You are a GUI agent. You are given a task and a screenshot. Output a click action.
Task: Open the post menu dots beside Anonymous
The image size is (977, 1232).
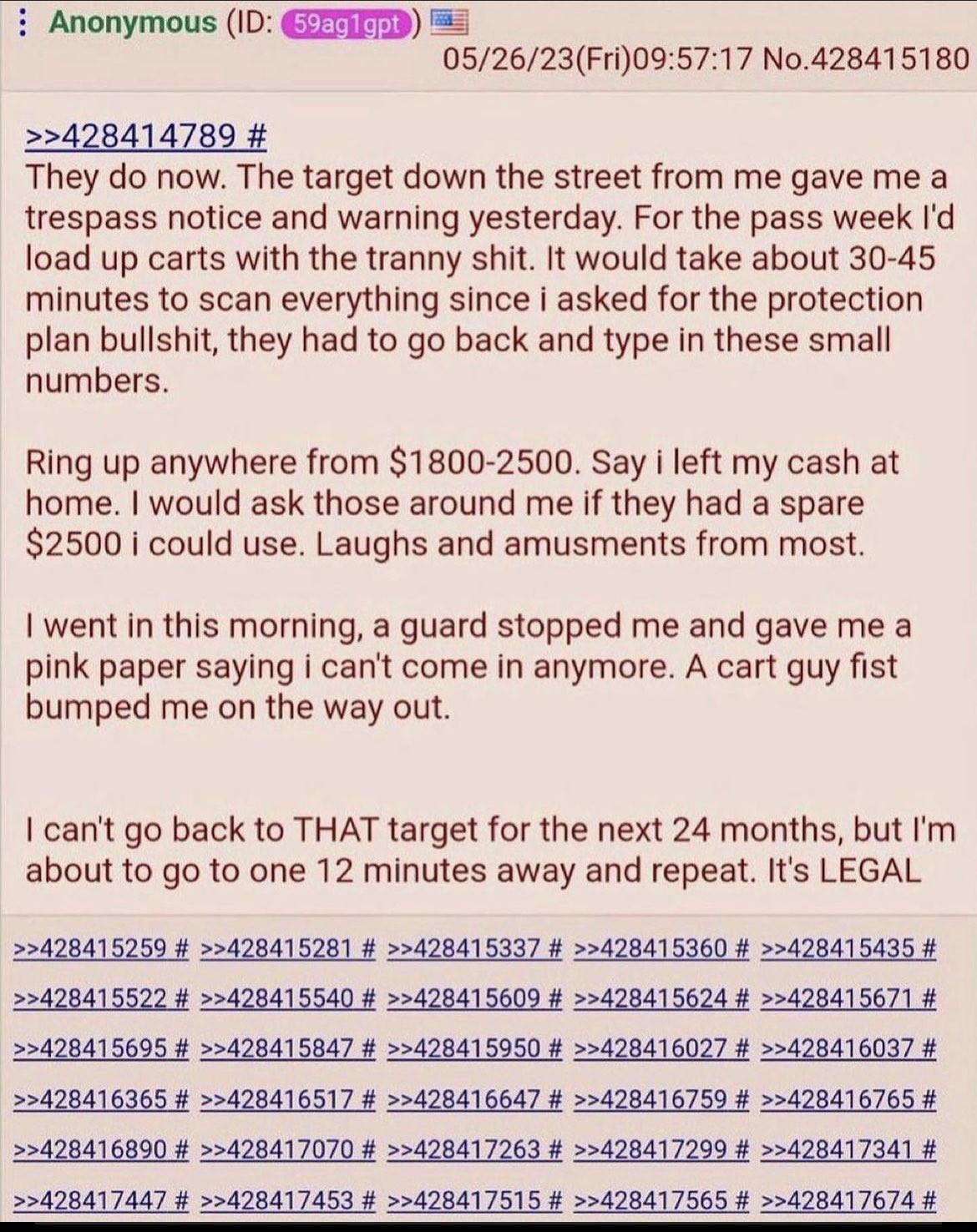pyautogui.click(x=22, y=24)
